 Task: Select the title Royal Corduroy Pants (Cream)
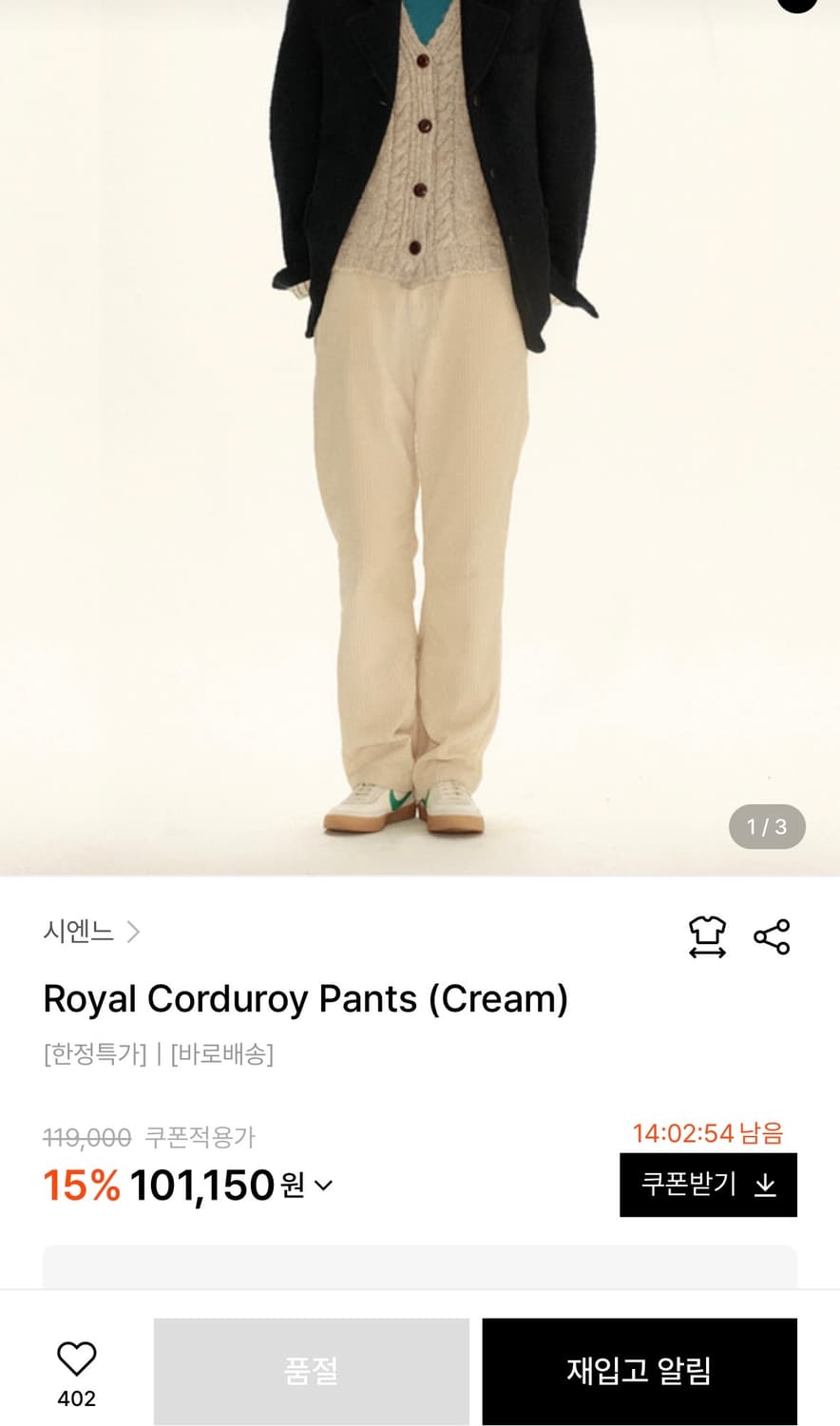pyautogui.click(x=305, y=999)
